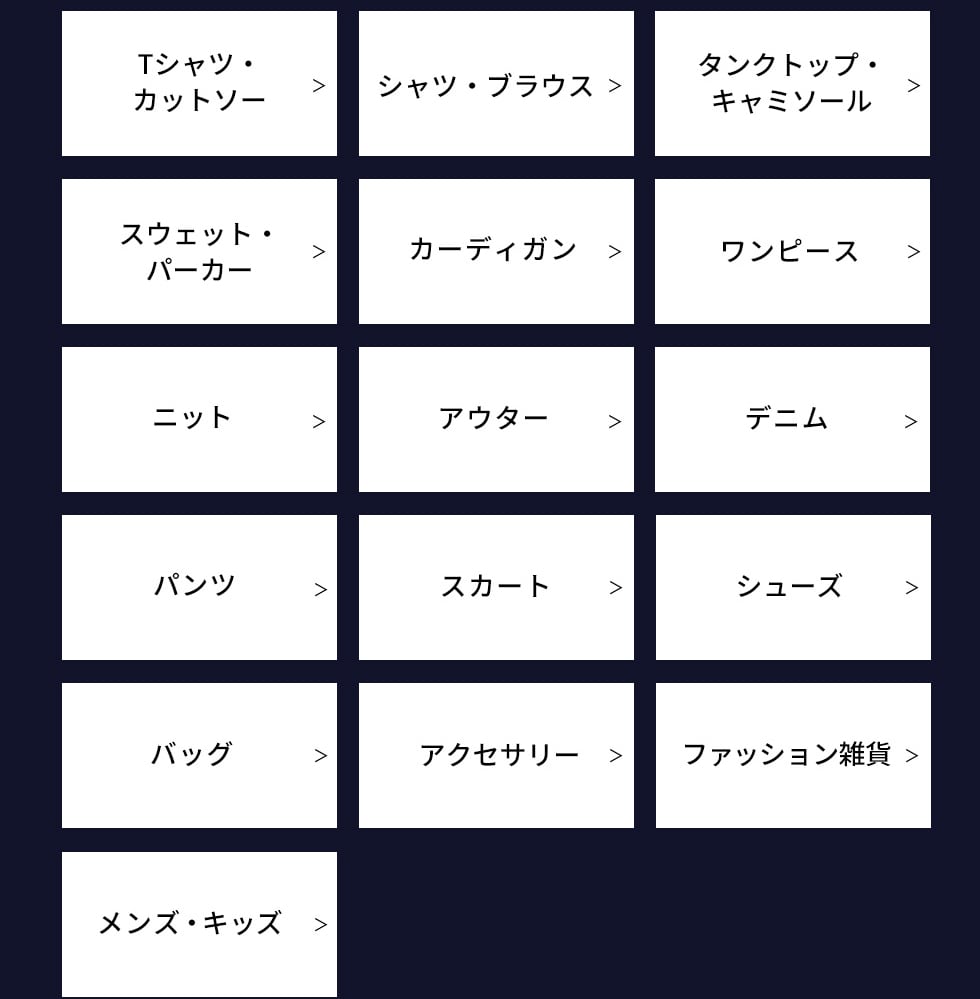
Task: Open the メンズ・キッズ category
Action: [x=199, y=924]
